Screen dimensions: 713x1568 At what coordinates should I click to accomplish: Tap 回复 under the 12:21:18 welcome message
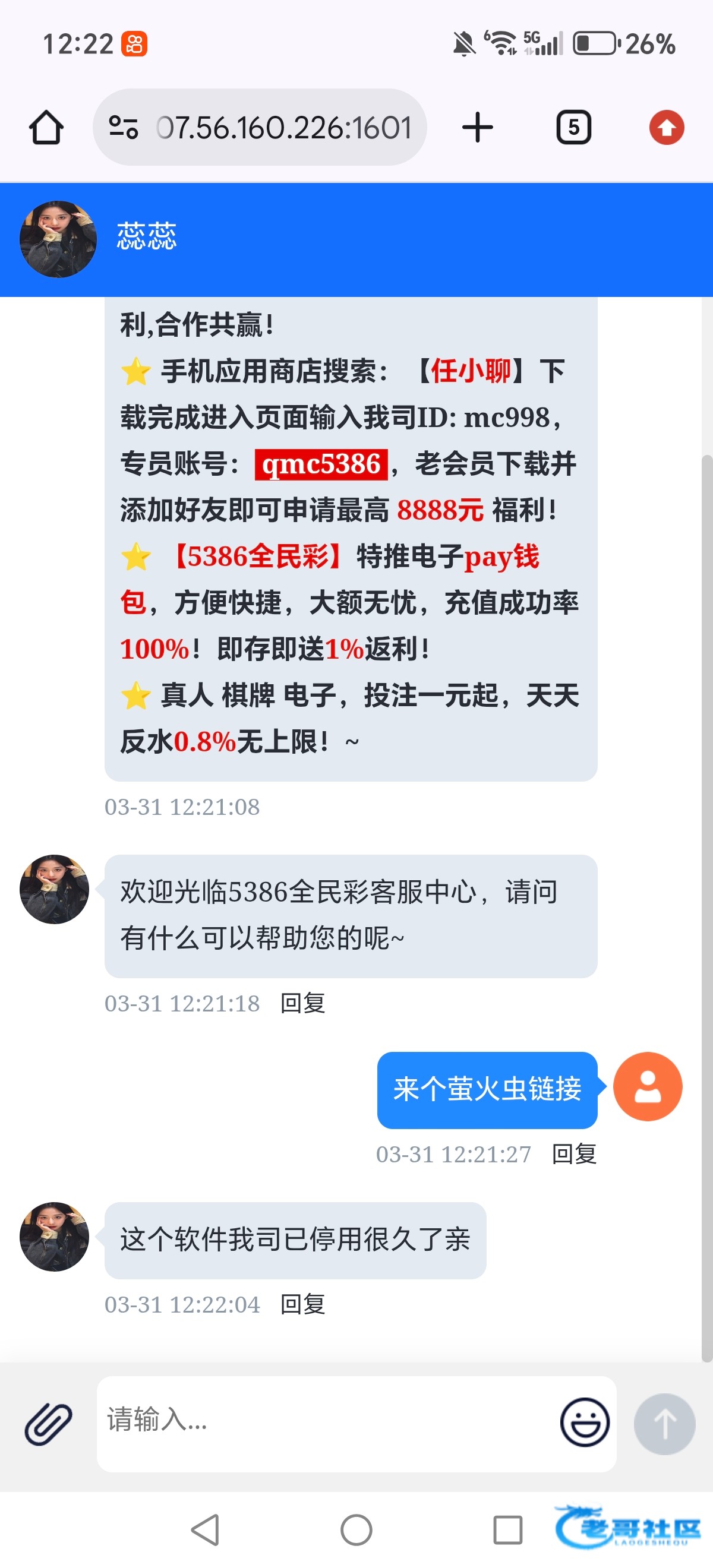coord(302,1004)
